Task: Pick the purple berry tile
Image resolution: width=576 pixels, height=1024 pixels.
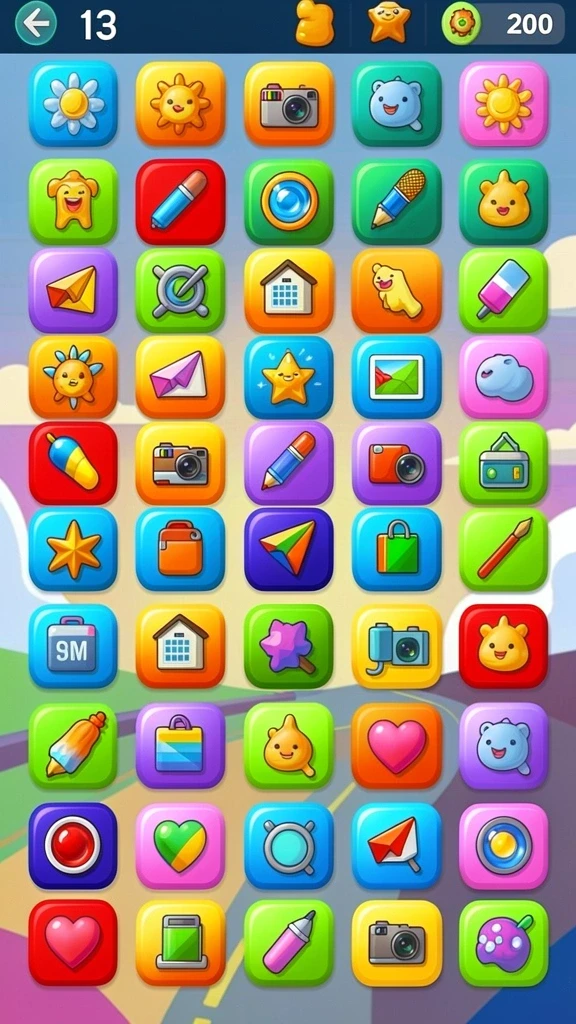Action: click(x=504, y=943)
